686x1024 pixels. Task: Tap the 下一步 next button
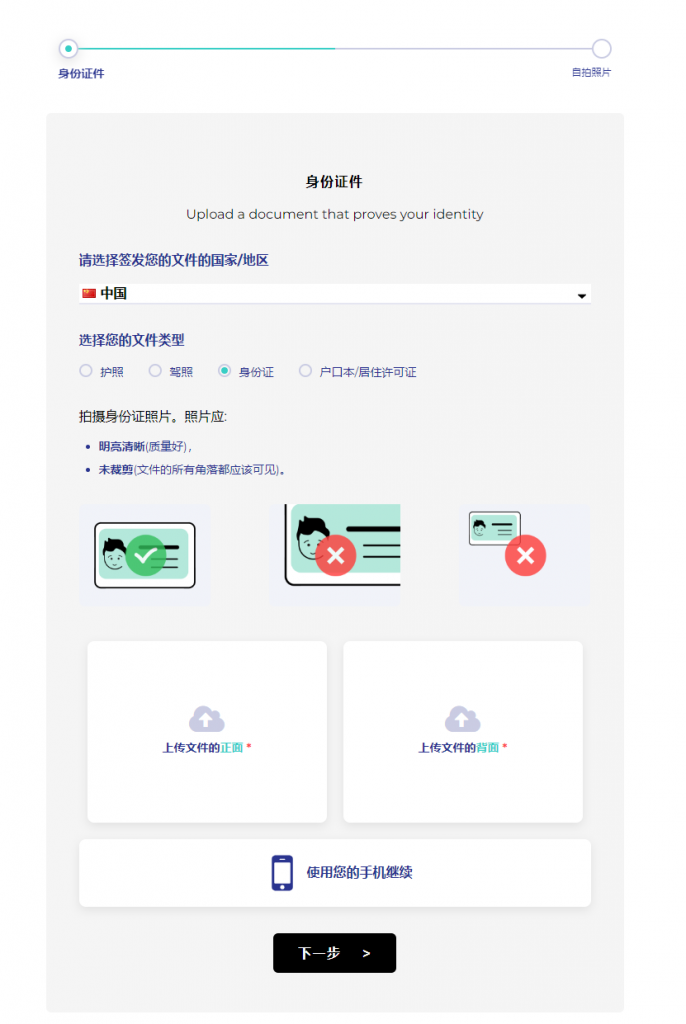pos(334,953)
